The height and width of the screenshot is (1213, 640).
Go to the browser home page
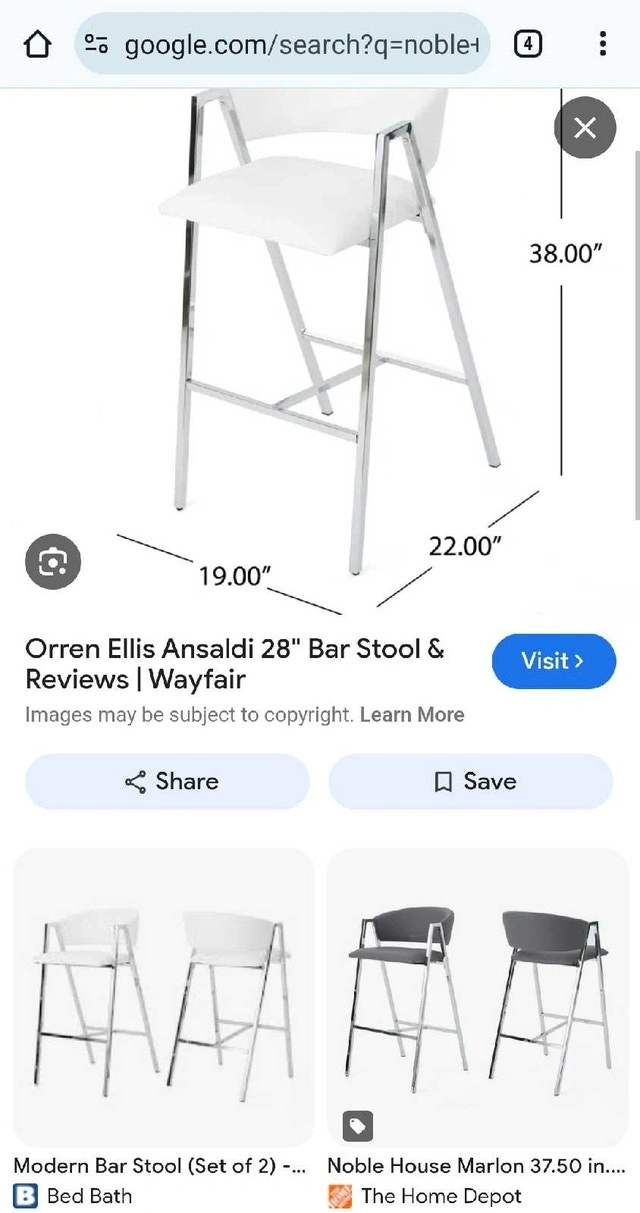point(37,44)
